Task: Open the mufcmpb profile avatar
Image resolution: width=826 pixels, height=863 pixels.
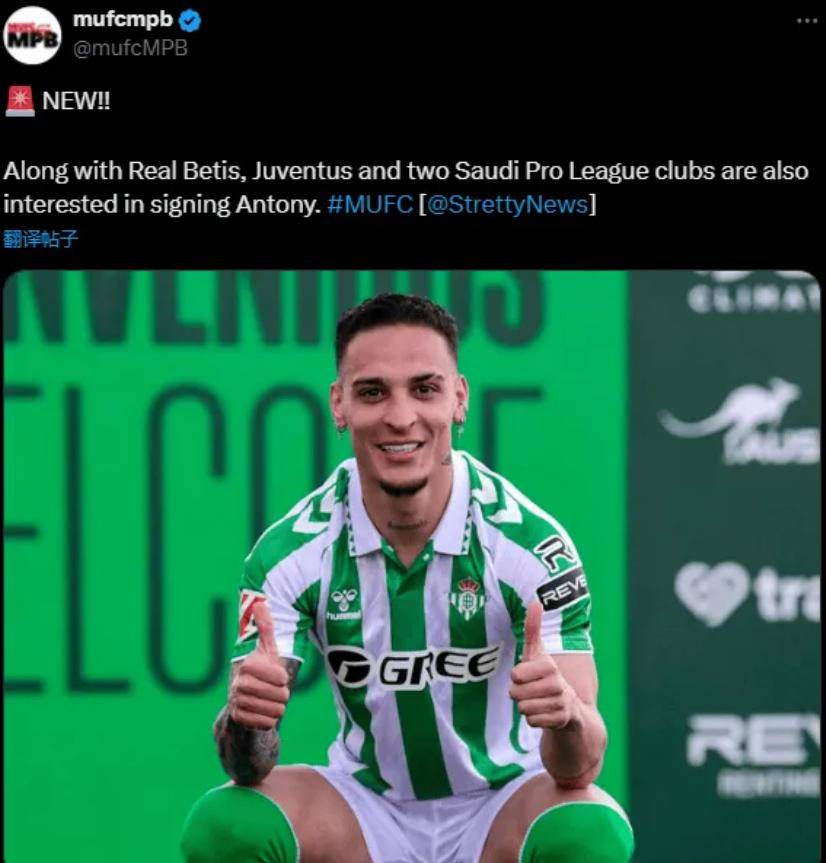Action: (x=32, y=35)
